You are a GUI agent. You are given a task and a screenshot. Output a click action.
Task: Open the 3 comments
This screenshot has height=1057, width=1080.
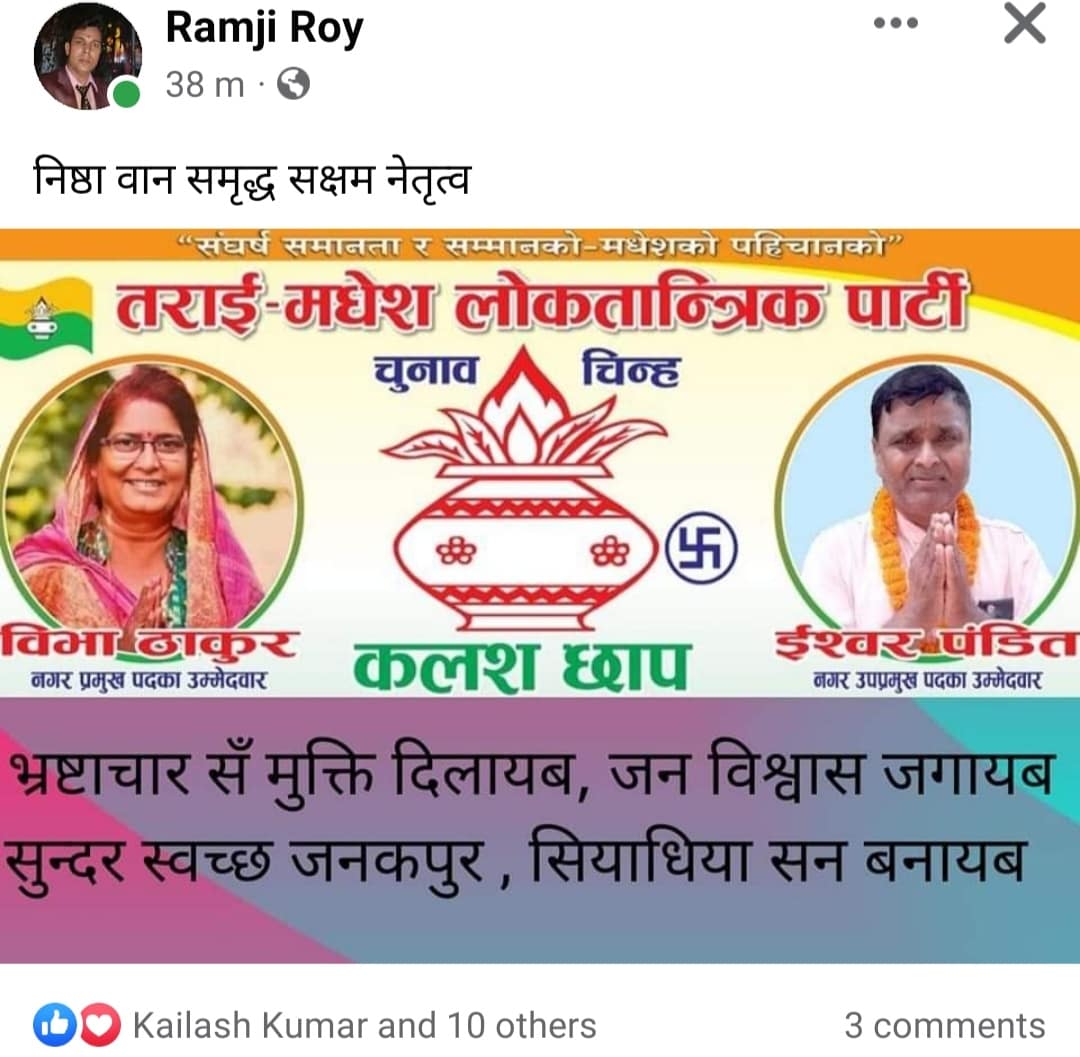(x=944, y=1025)
